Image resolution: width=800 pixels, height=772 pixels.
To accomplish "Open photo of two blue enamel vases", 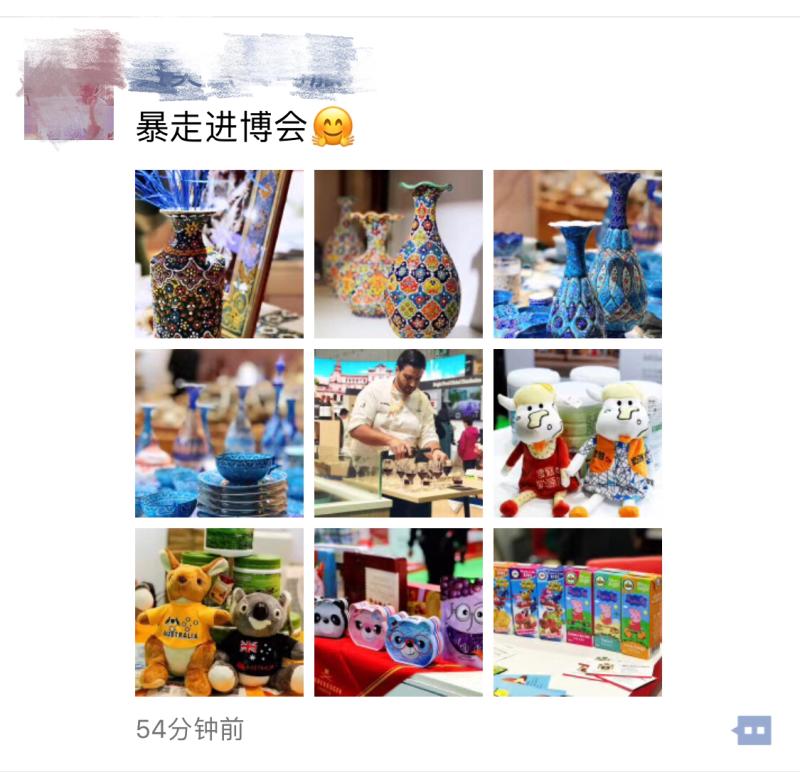I will (577, 254).
